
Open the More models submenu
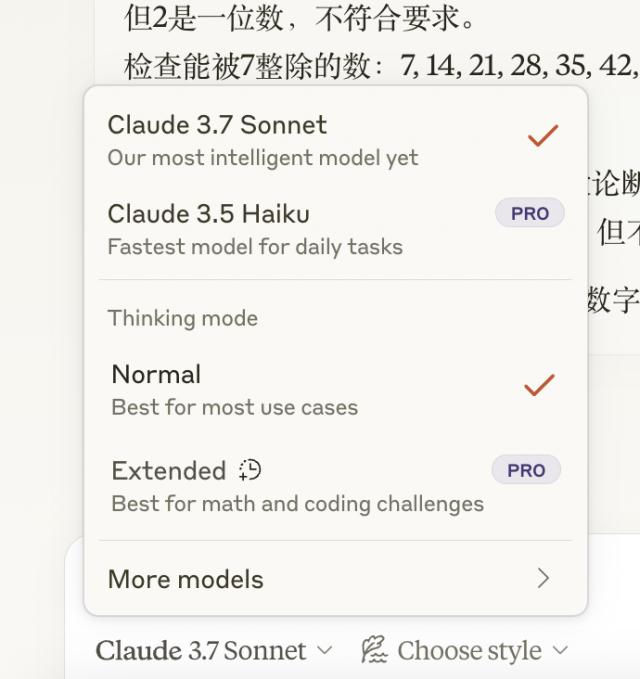tap(330, 579)
